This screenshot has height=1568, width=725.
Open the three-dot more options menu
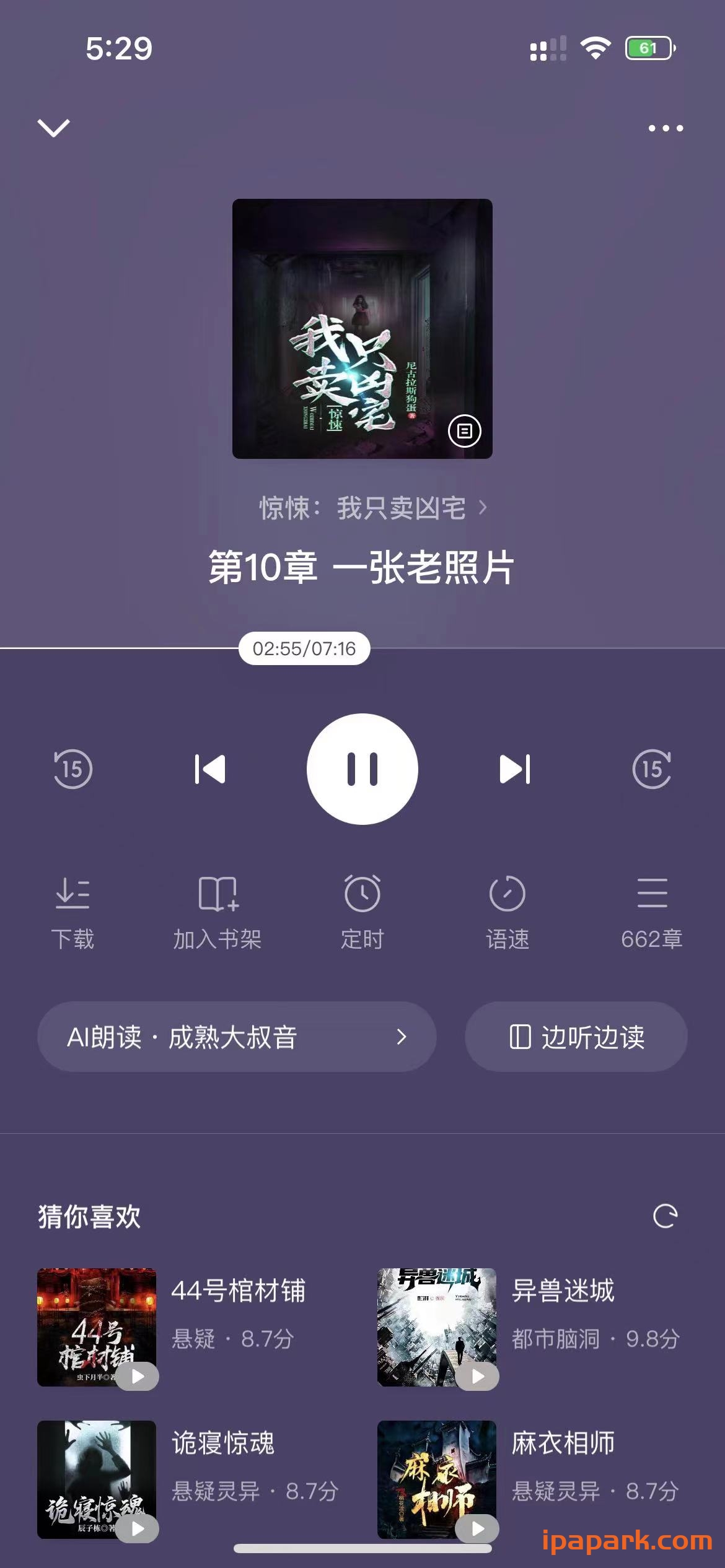[666, 127]
